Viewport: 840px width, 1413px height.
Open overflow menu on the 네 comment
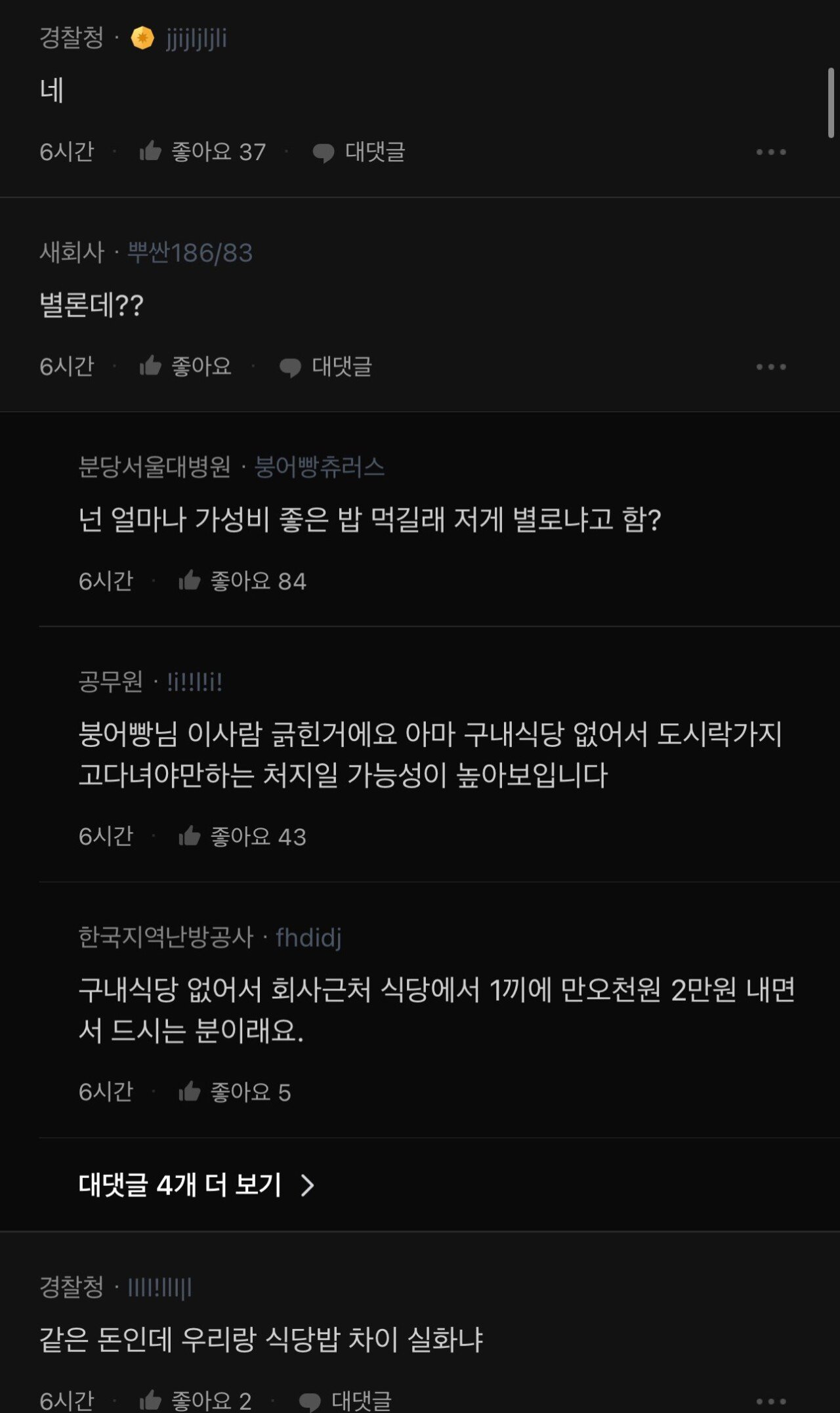pos(770,152)
